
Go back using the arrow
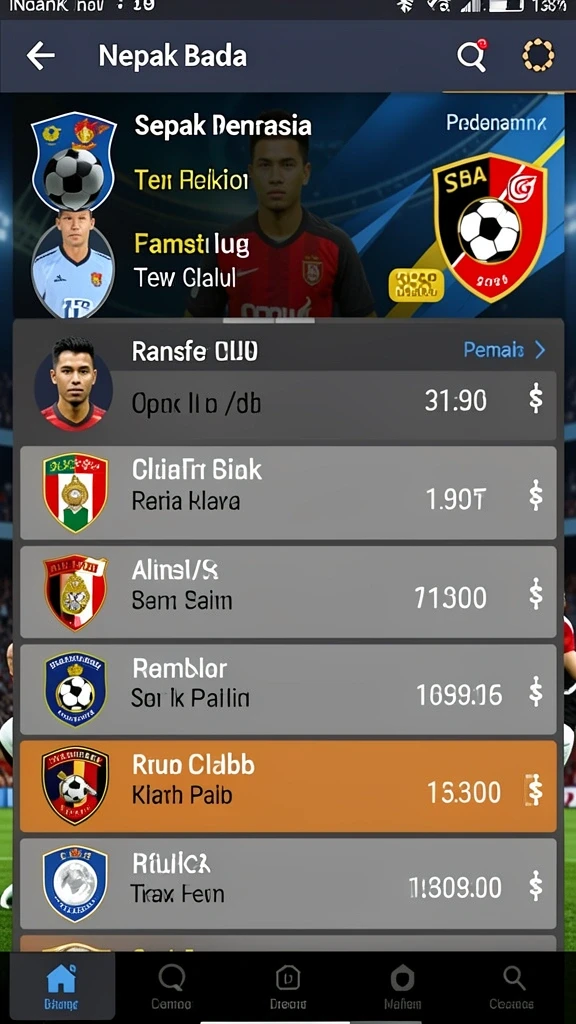[x=40, y=57]
